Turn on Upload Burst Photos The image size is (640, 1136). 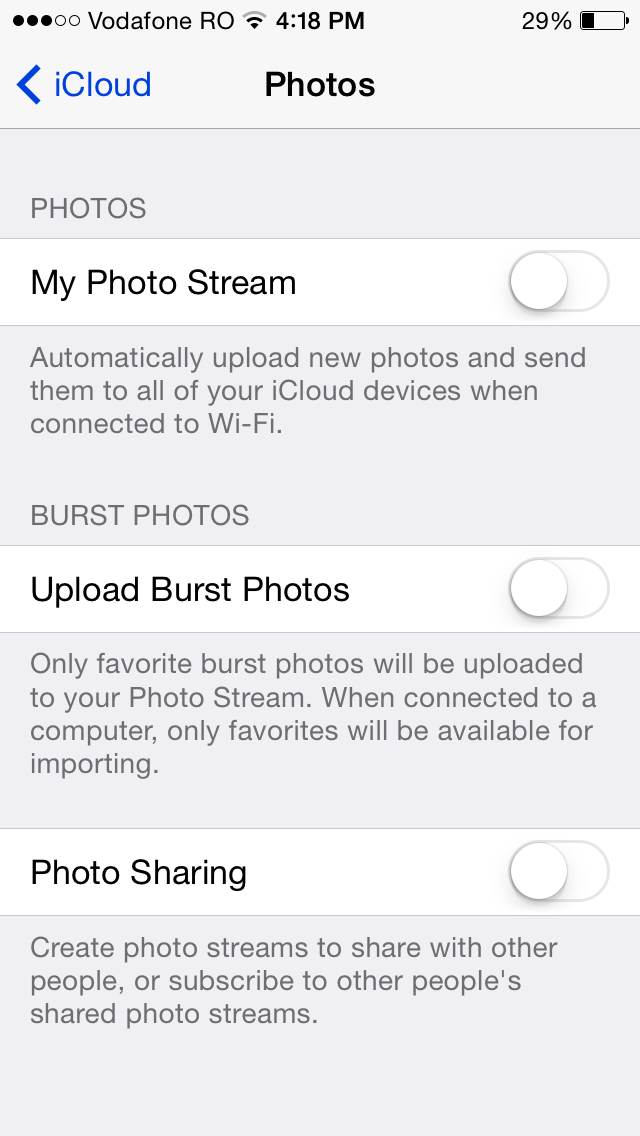click(558, 589)
